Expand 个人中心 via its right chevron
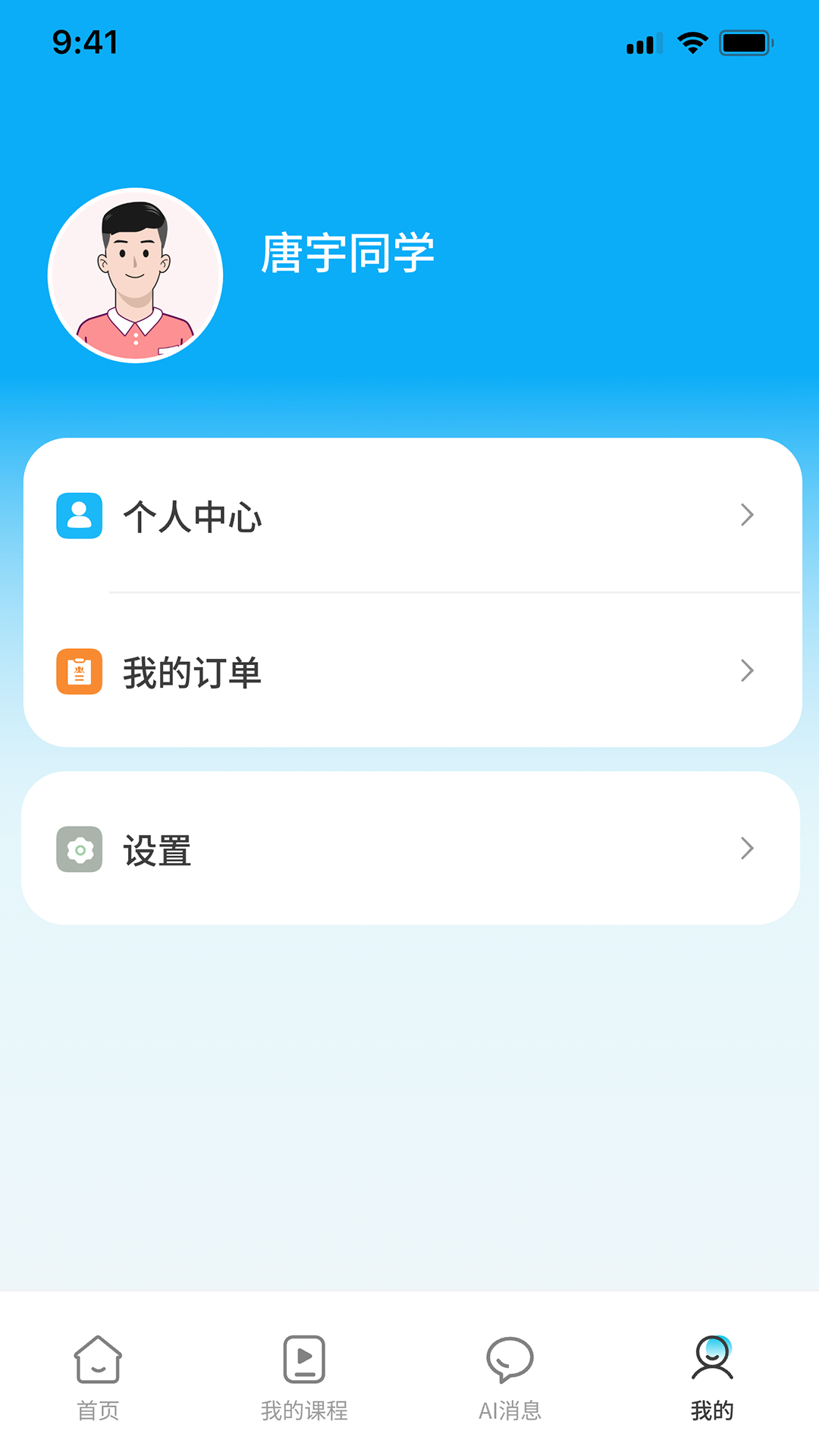Viewport: 819px width, 1456px height. (747, 516)
